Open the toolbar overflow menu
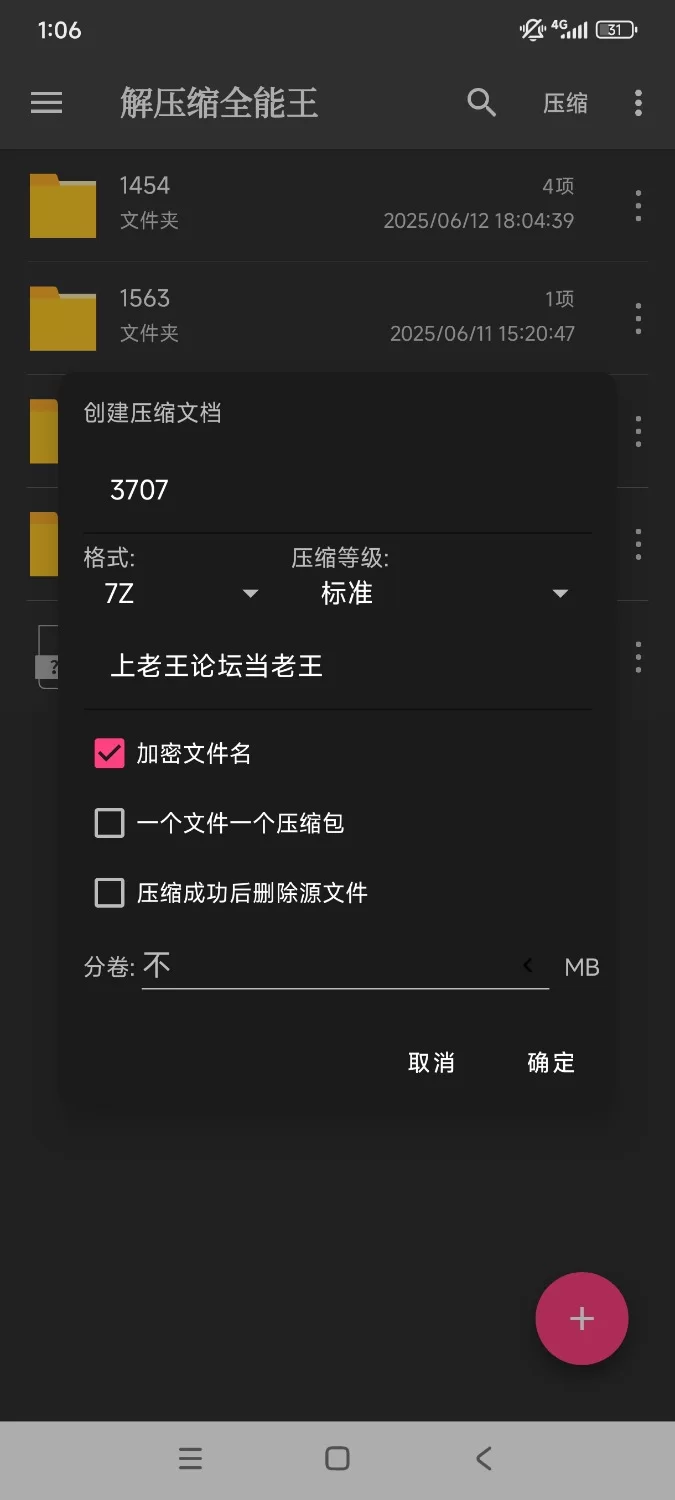This screenshot has height=1500, width=675. pyautogui.click(x=638, y=103)
